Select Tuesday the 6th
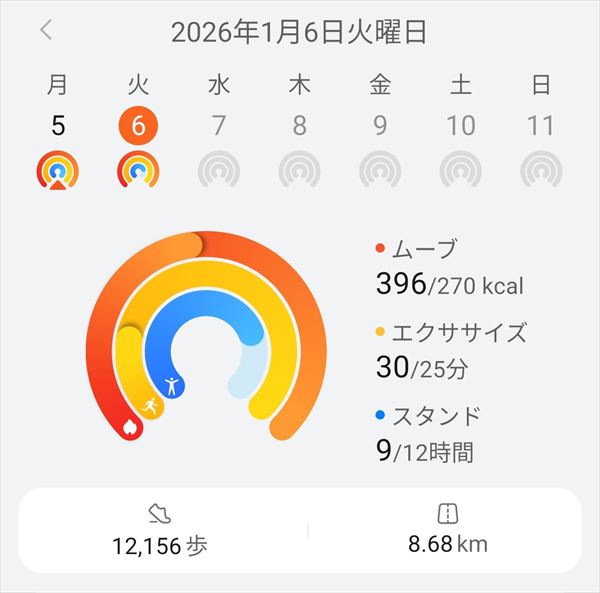Viewport: 600px width, 593px height. (x=138, y=127)
